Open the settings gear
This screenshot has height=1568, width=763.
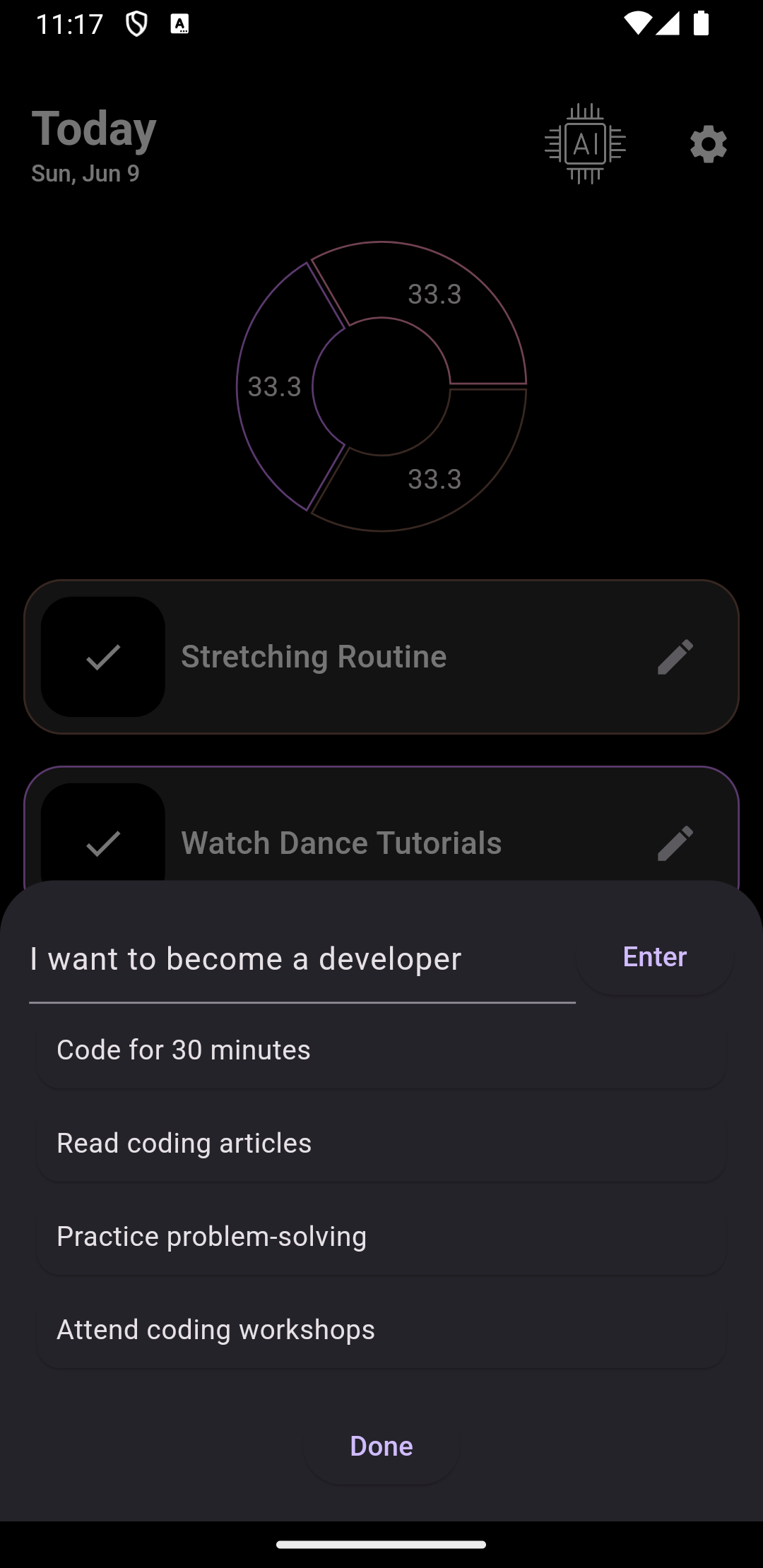(x=708, y=145)
